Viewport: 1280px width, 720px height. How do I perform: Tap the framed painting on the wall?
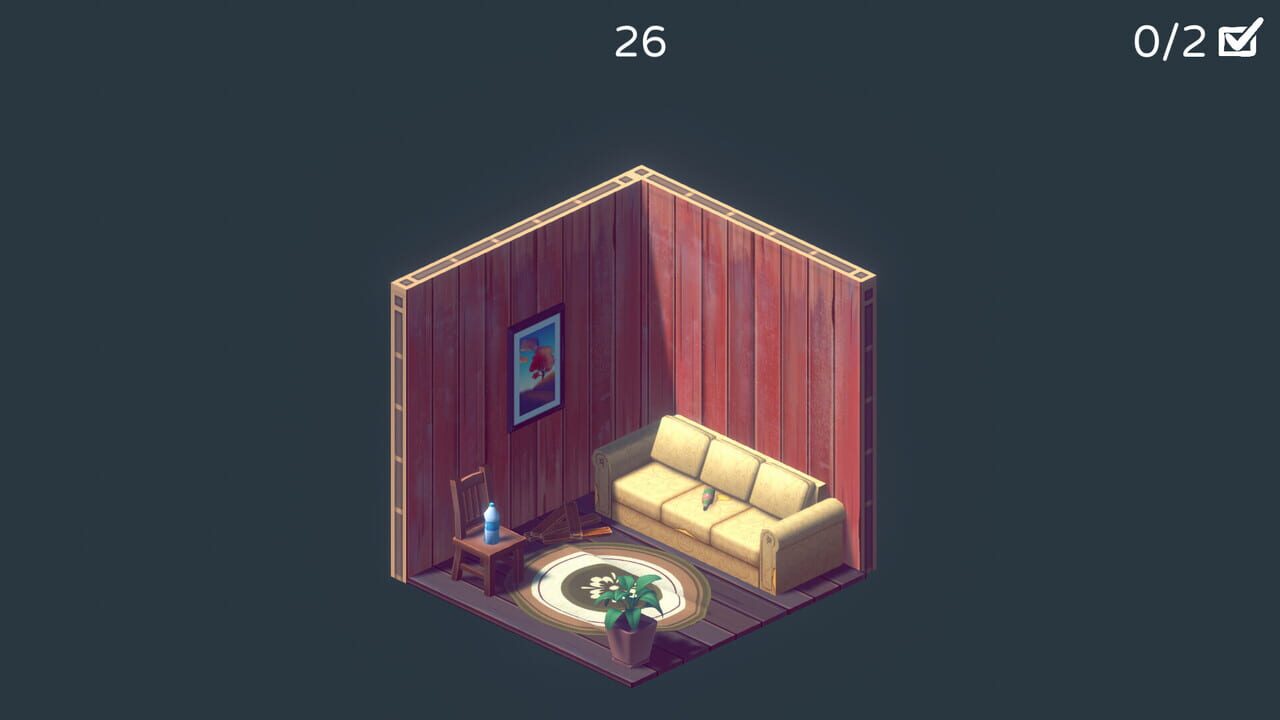pos(536,367)
